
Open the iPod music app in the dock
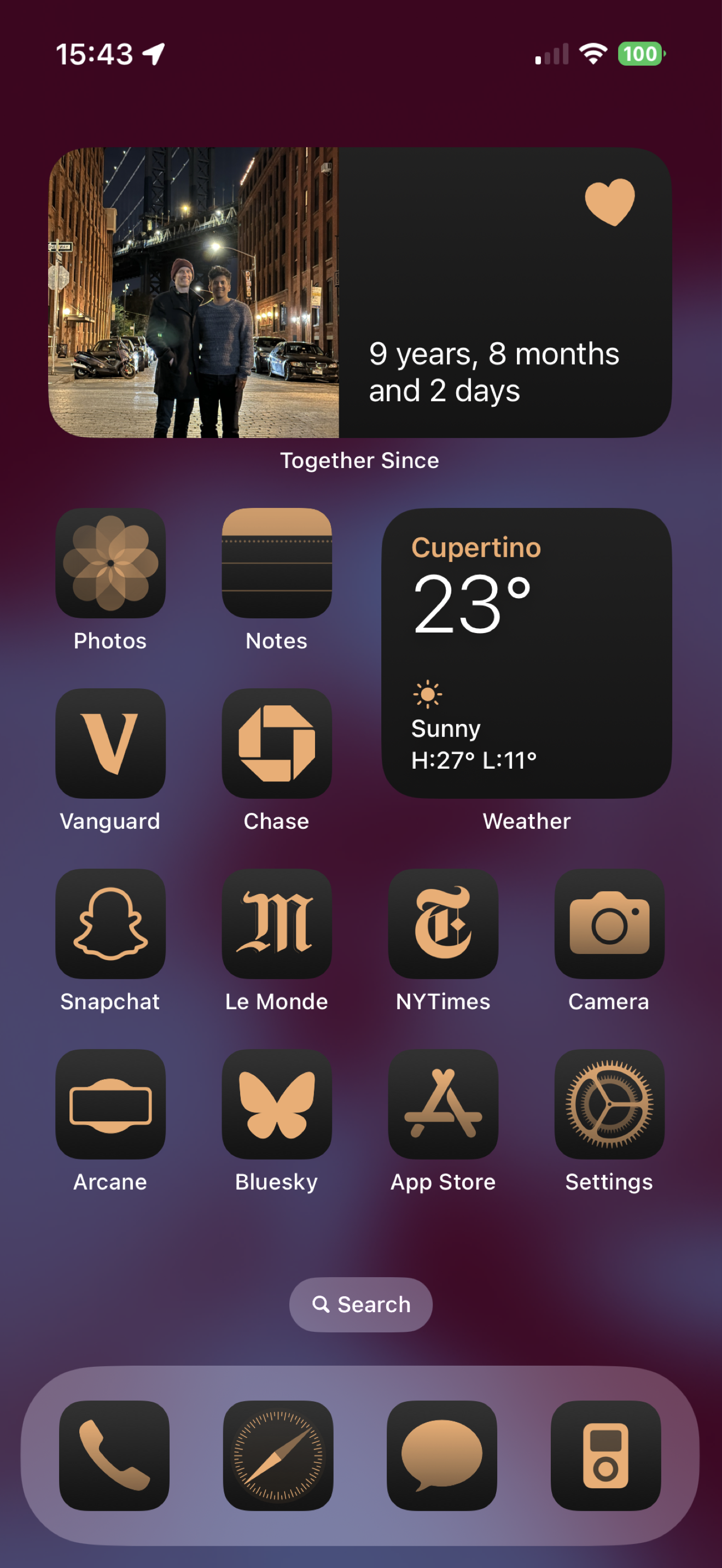click(x=605, y=1455)
